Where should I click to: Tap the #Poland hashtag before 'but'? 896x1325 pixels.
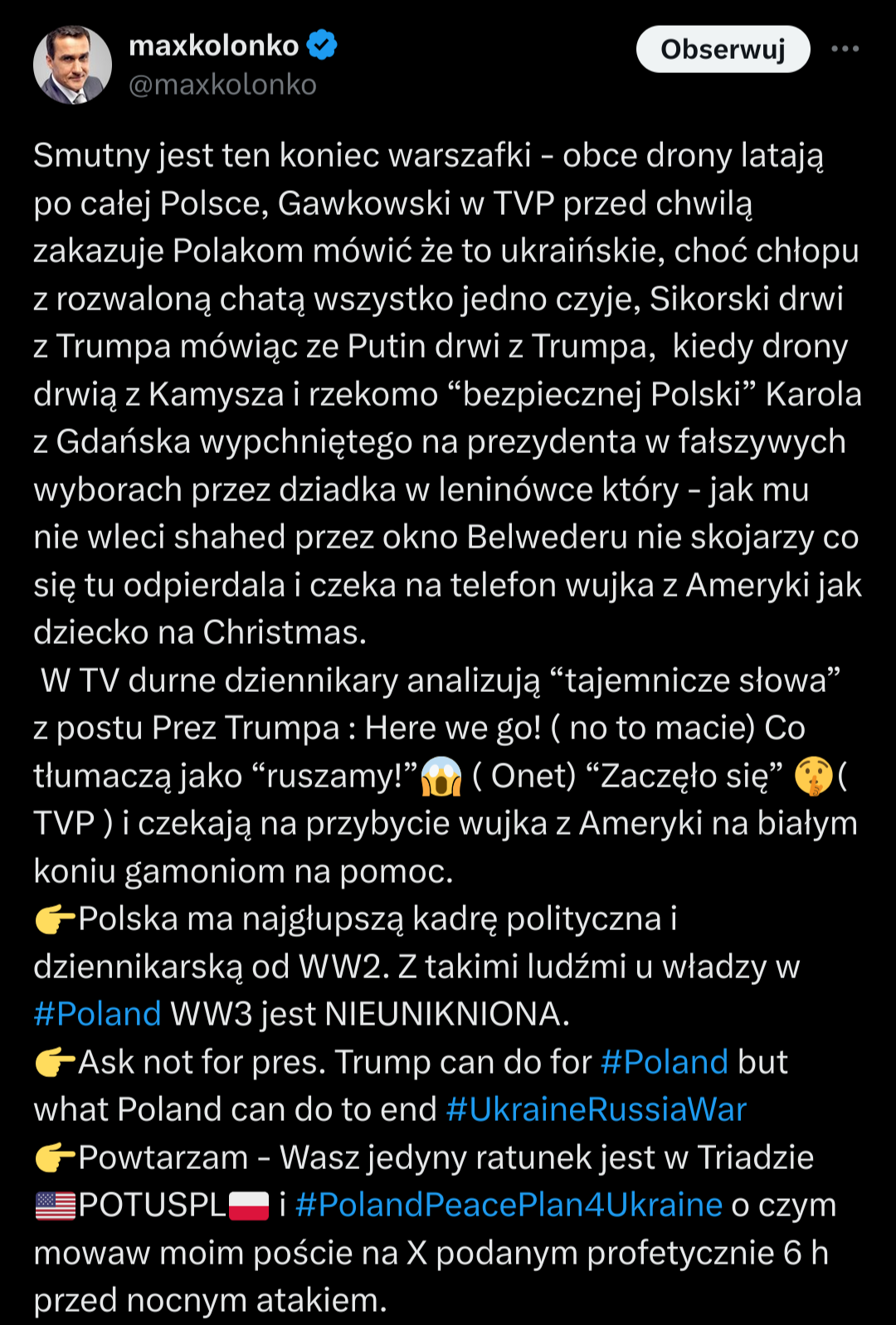[664, 1062]
